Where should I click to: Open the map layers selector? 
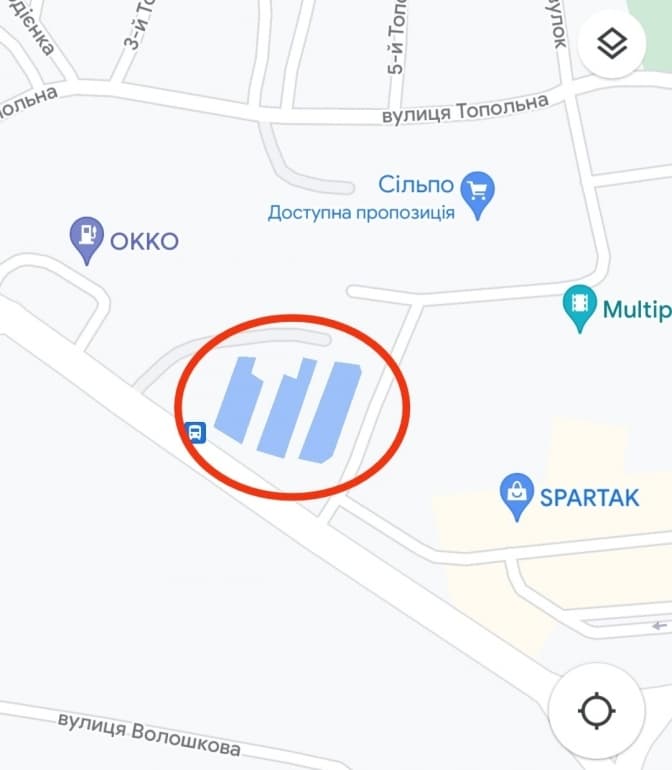click(x=612, y=44)
